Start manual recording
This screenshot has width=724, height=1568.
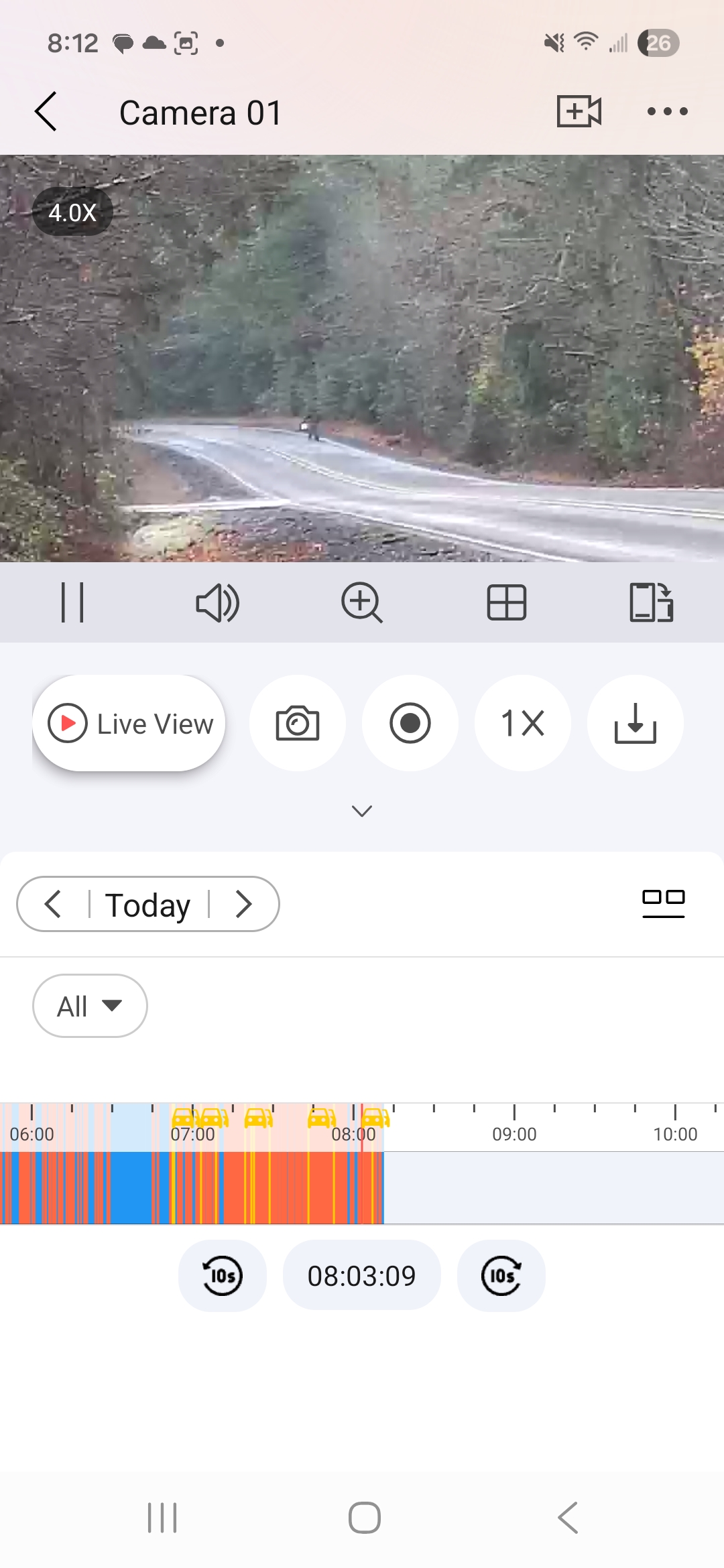click(410, 723)
